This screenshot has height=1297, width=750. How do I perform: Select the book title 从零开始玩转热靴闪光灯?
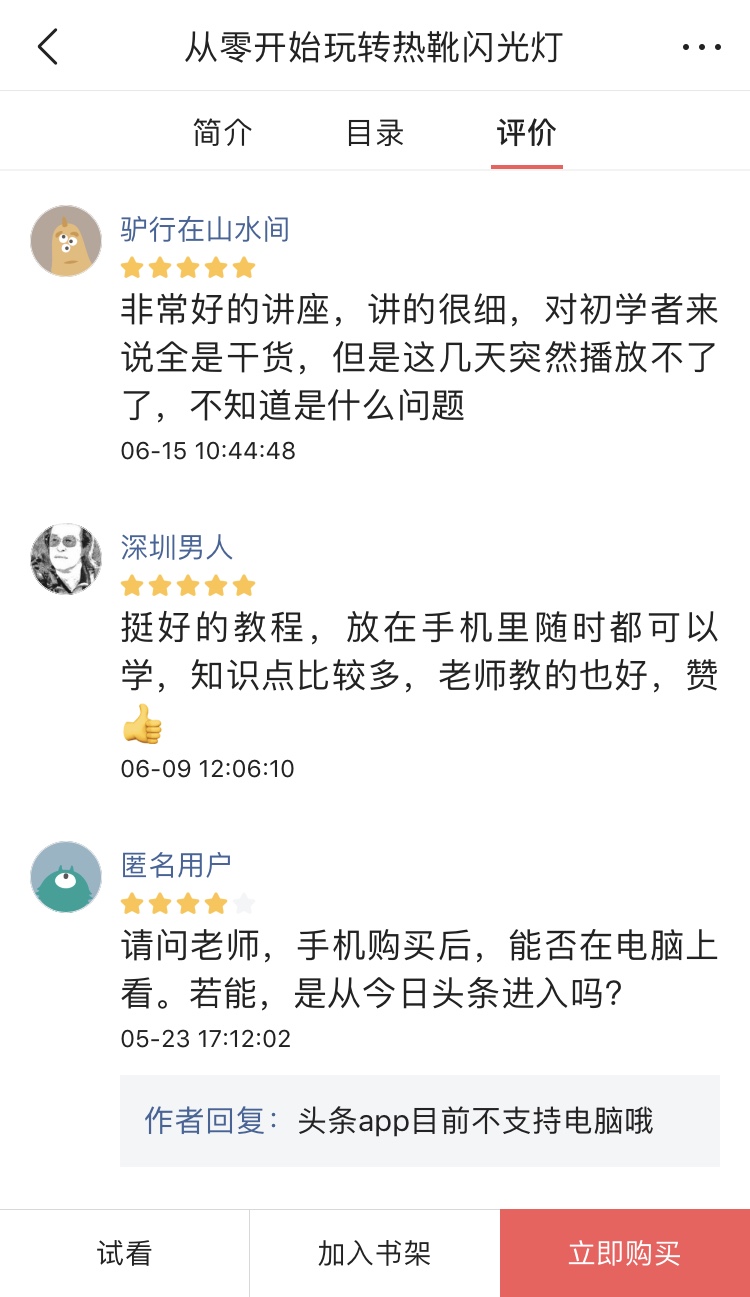pyautogui.click(x=375, y=46)
